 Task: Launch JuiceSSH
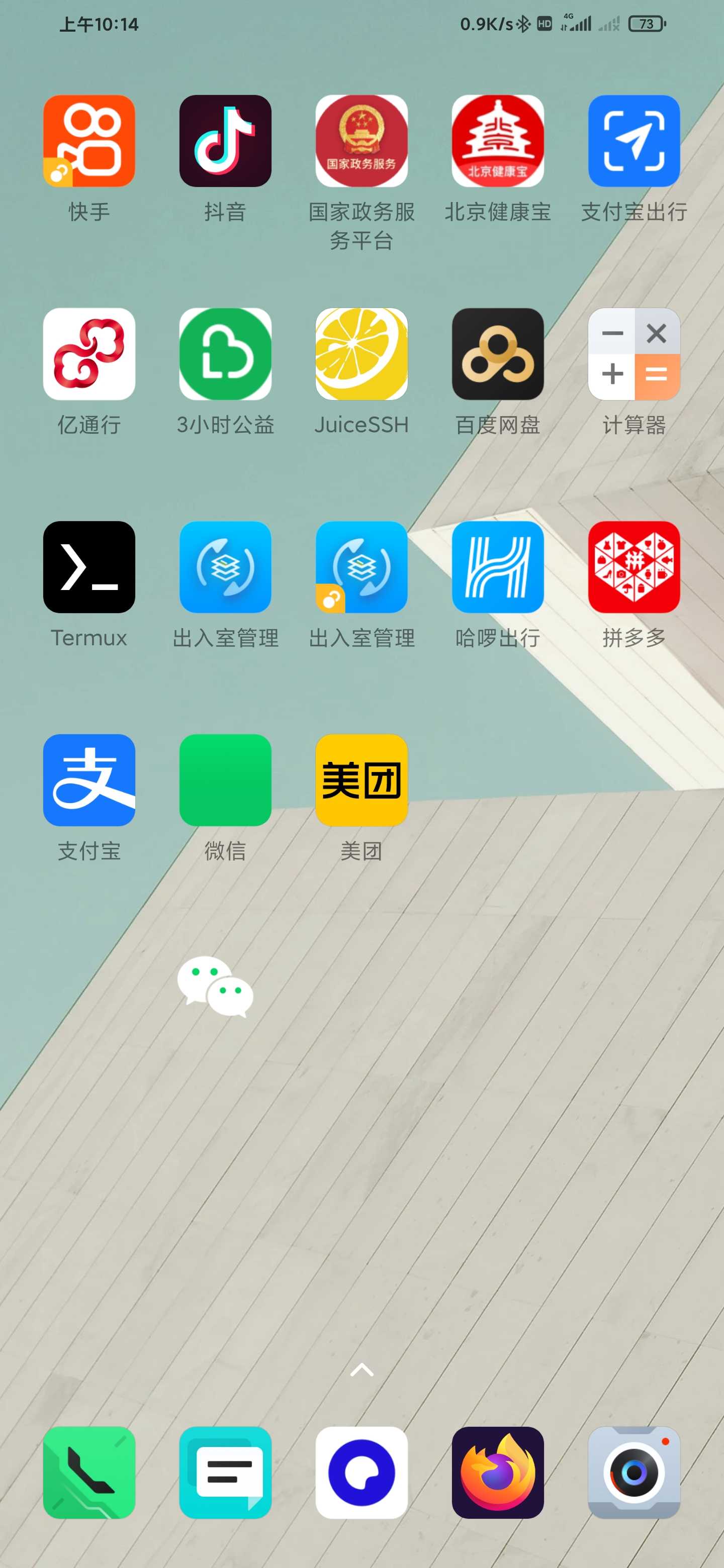tap(361, 354)
